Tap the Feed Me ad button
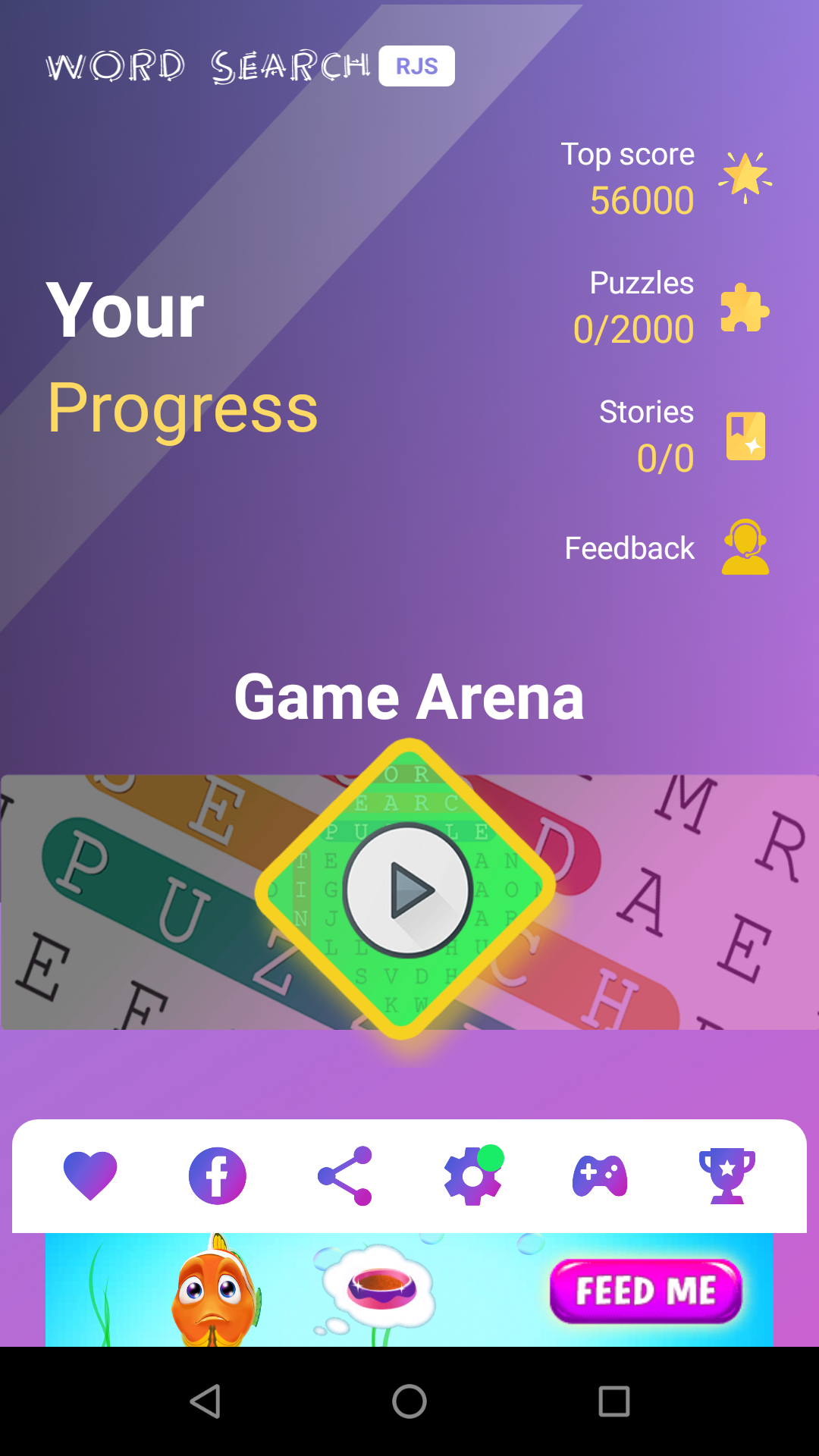This screenshot has height=1456, width=819. coord(645,1291)
